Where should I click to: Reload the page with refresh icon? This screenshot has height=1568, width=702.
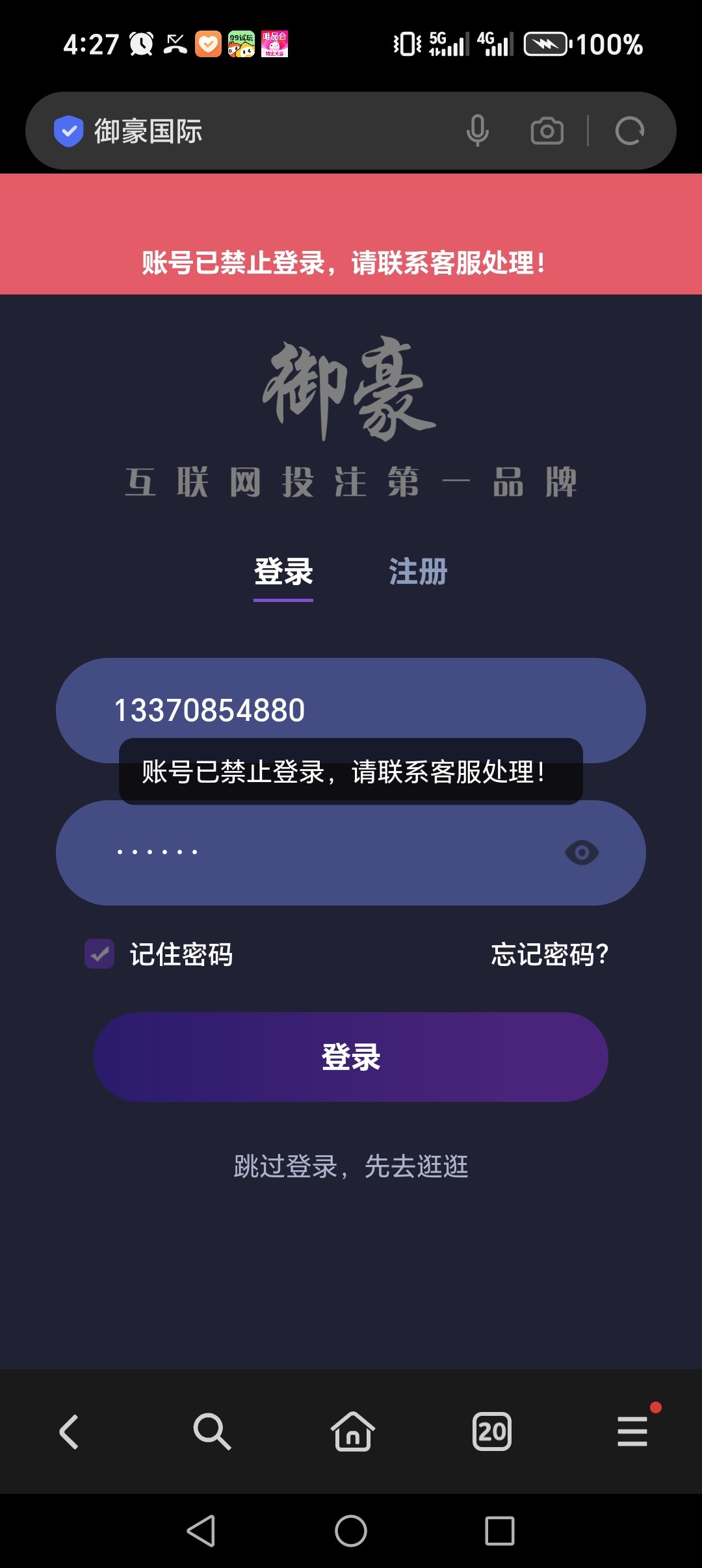(629, 131)
